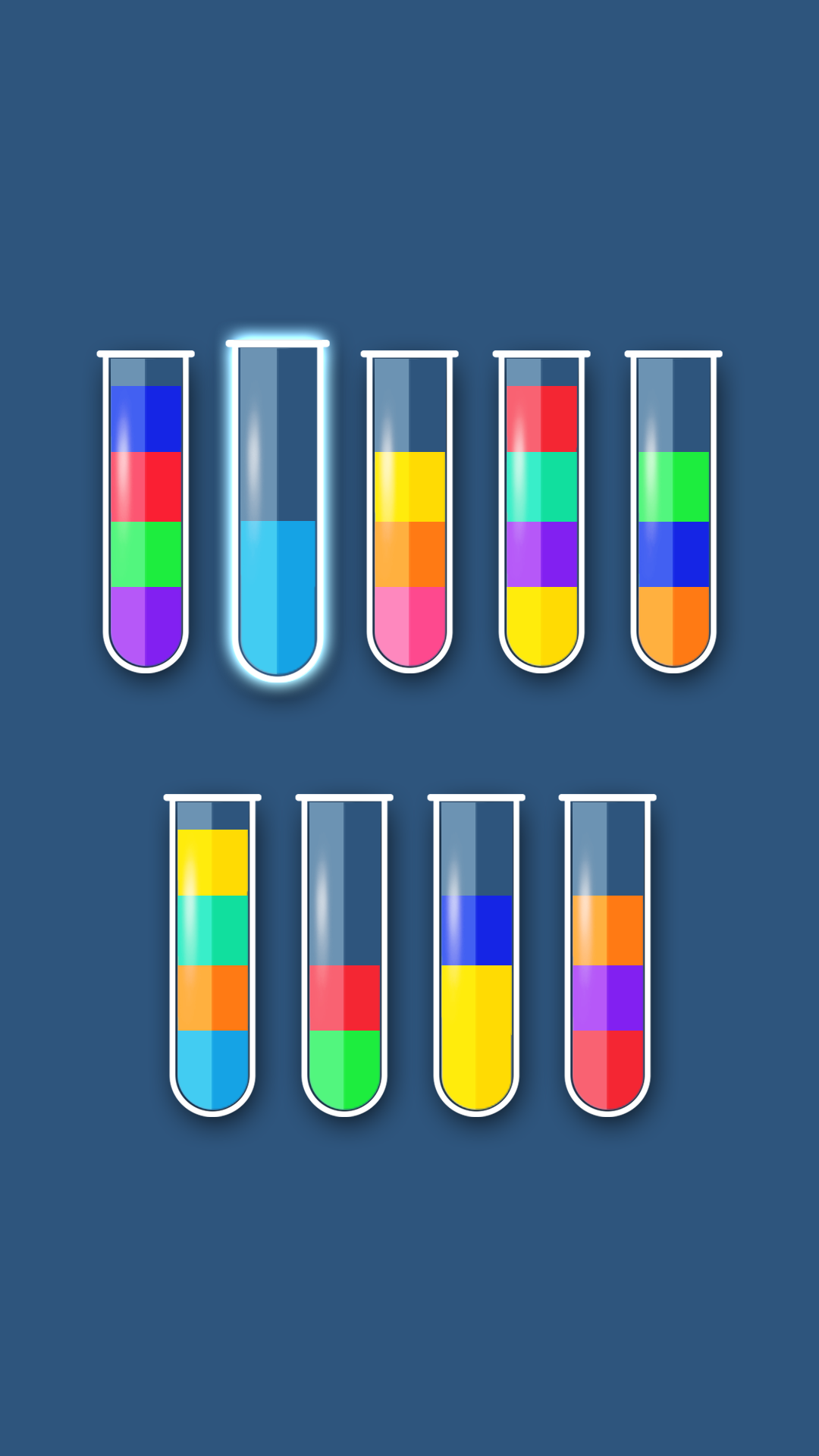Tap the tube containing green, blue and orange
Screen dimensions: 819x1456
point(673,512)
